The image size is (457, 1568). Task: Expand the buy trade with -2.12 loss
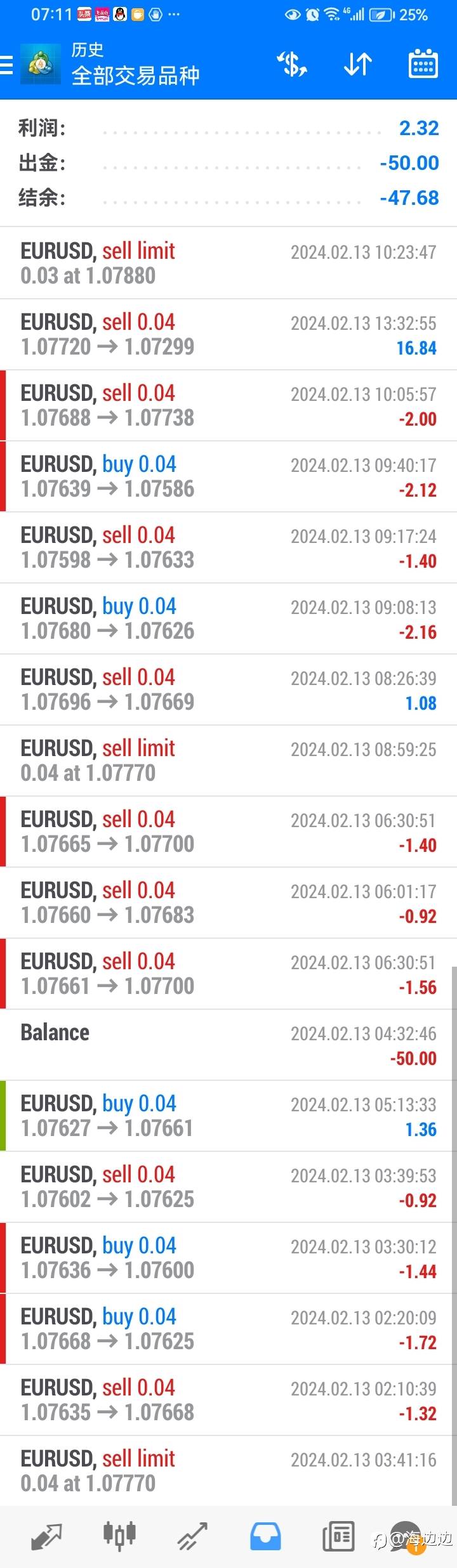point(228,476)
